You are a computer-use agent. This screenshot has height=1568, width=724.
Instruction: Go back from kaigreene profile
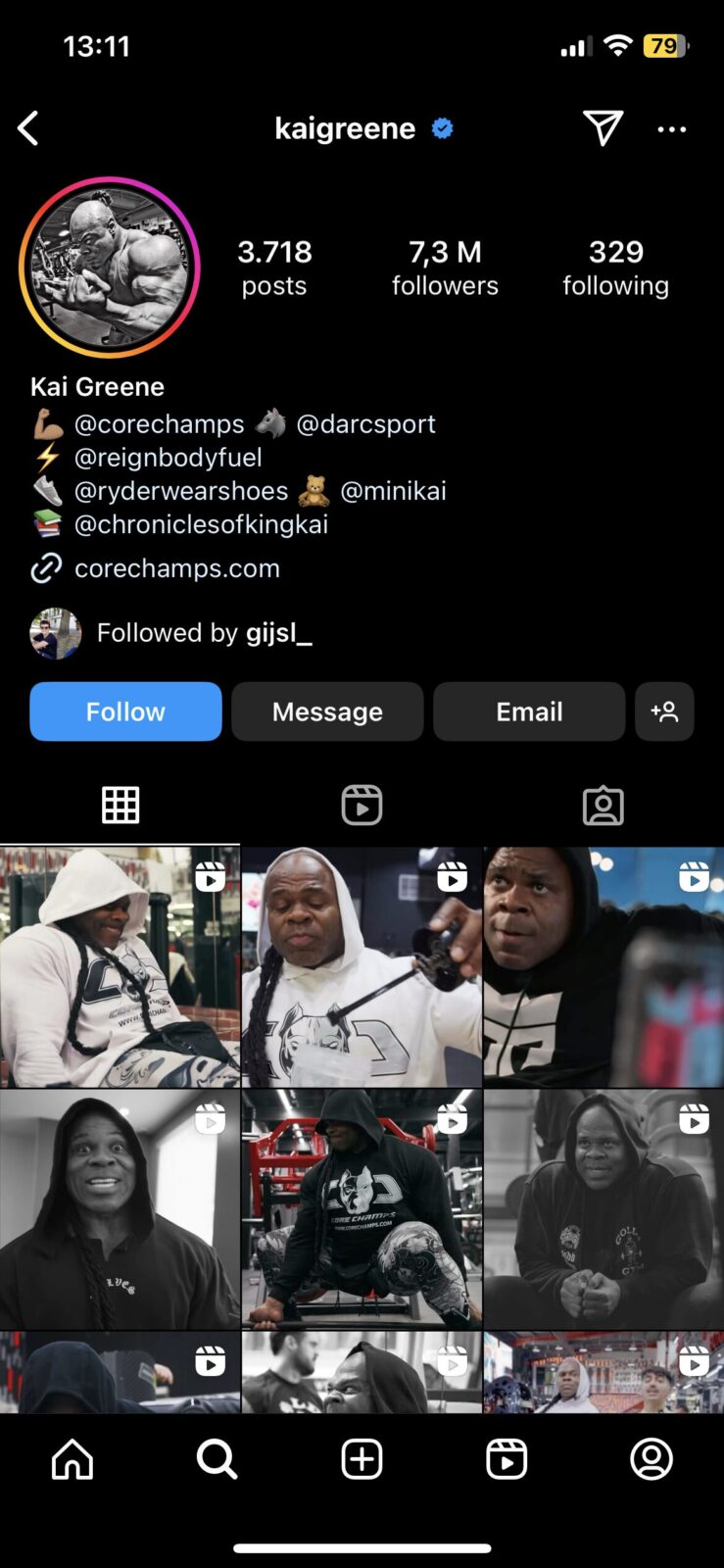point(28,128)
